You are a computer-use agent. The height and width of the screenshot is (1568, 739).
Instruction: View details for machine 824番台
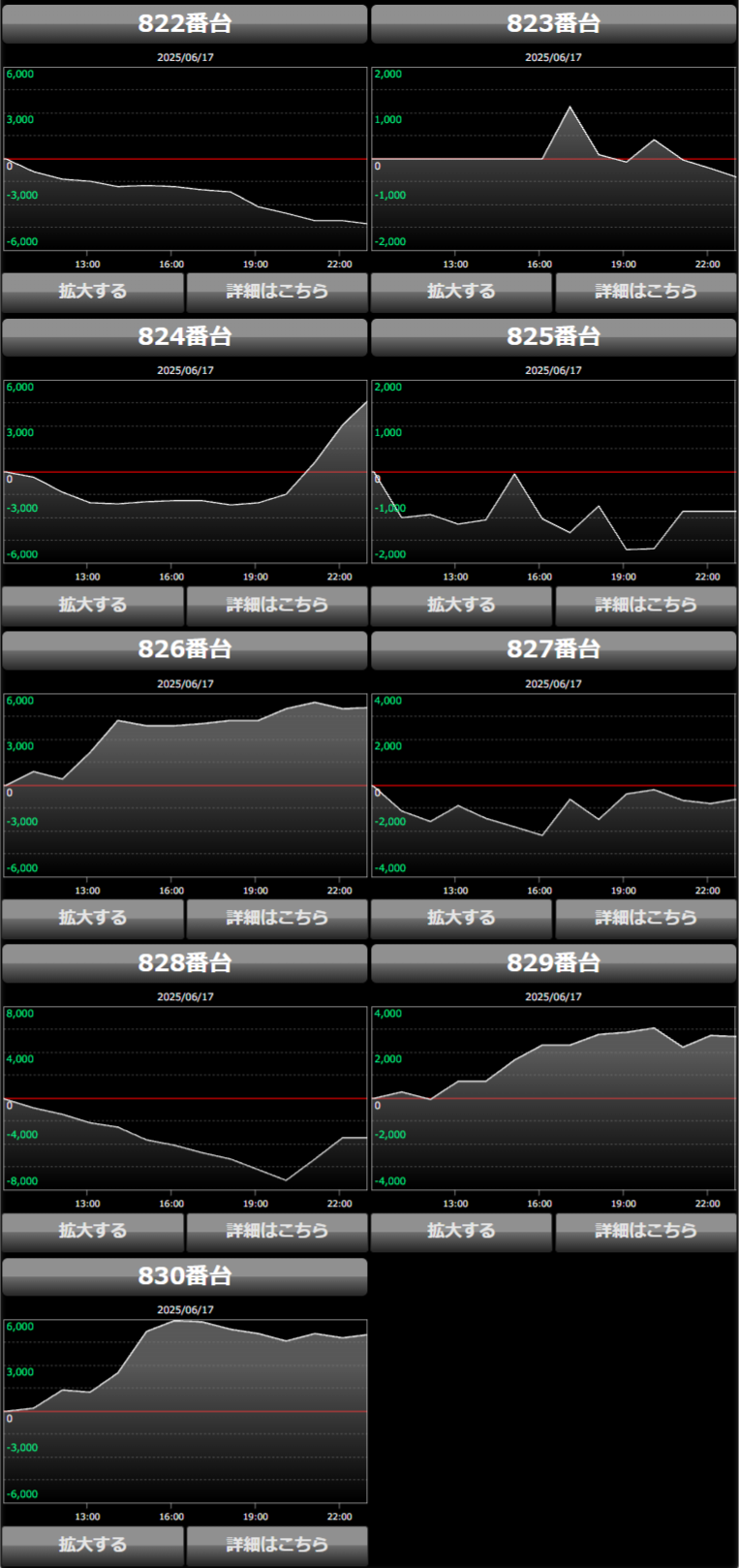click(x=277, y=604)
